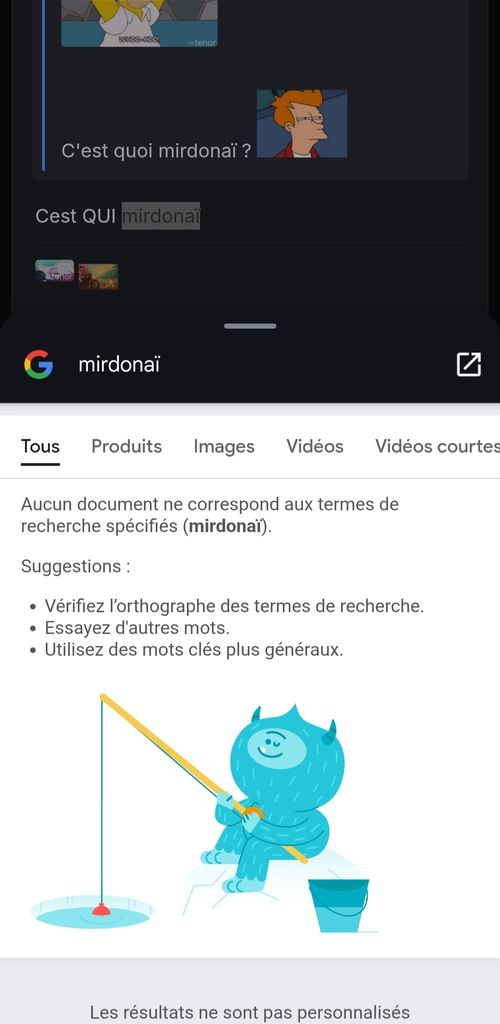
Task: Open the Vidéos courtes tab
Action: [x=437, y=446]
